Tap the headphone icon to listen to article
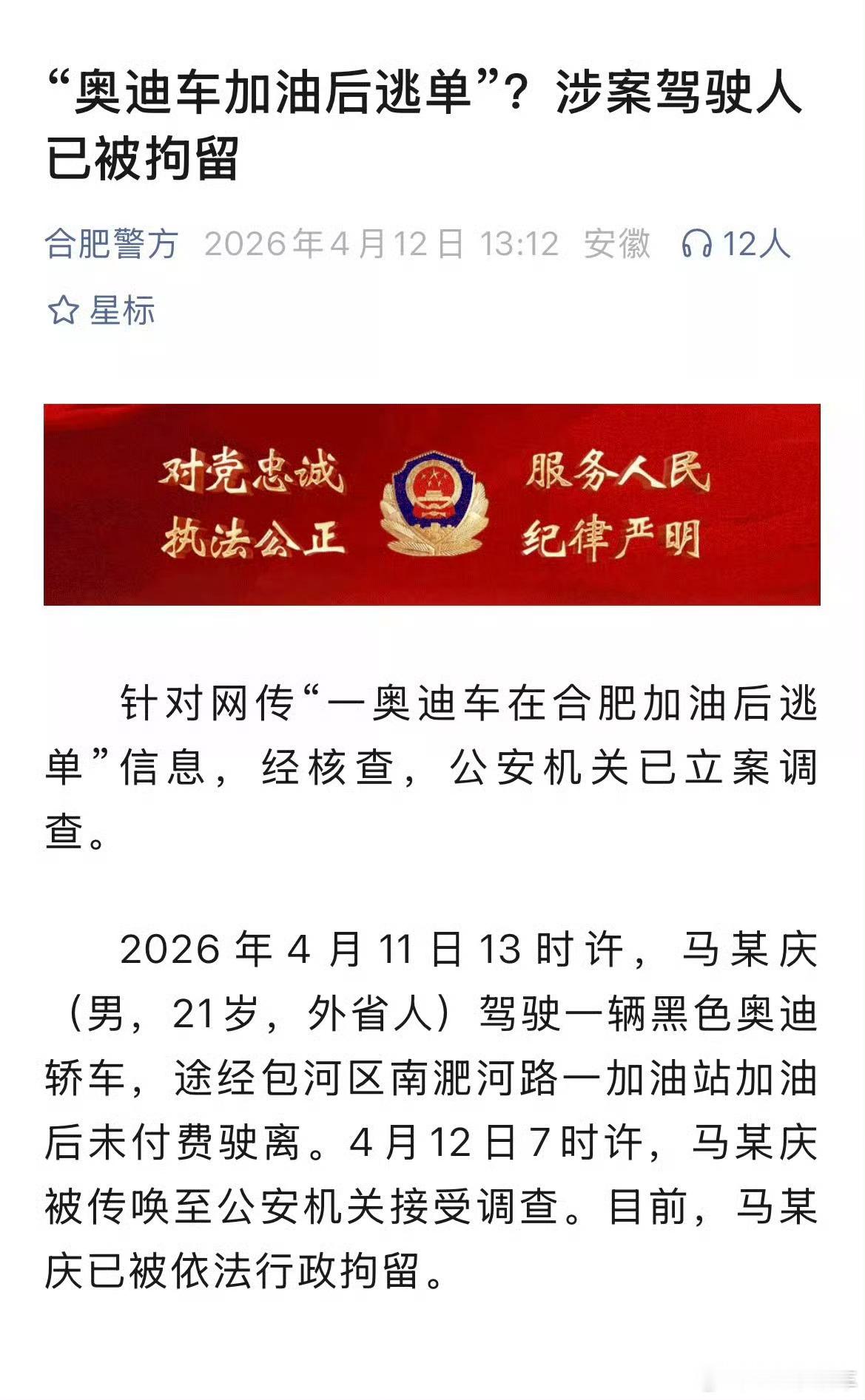 [x=699, y=243]
